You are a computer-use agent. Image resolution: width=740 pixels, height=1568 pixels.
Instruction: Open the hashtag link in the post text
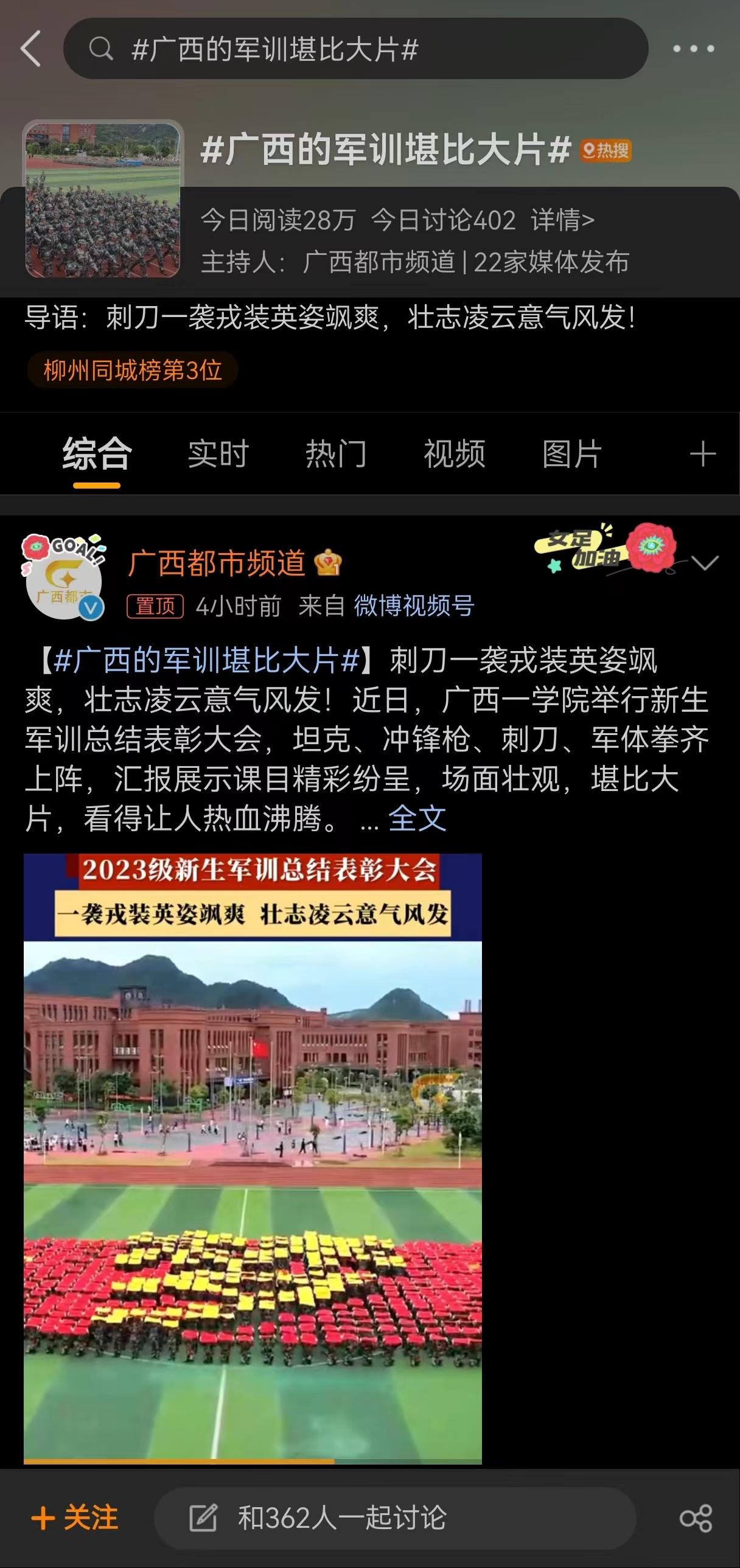coord(206,660)
